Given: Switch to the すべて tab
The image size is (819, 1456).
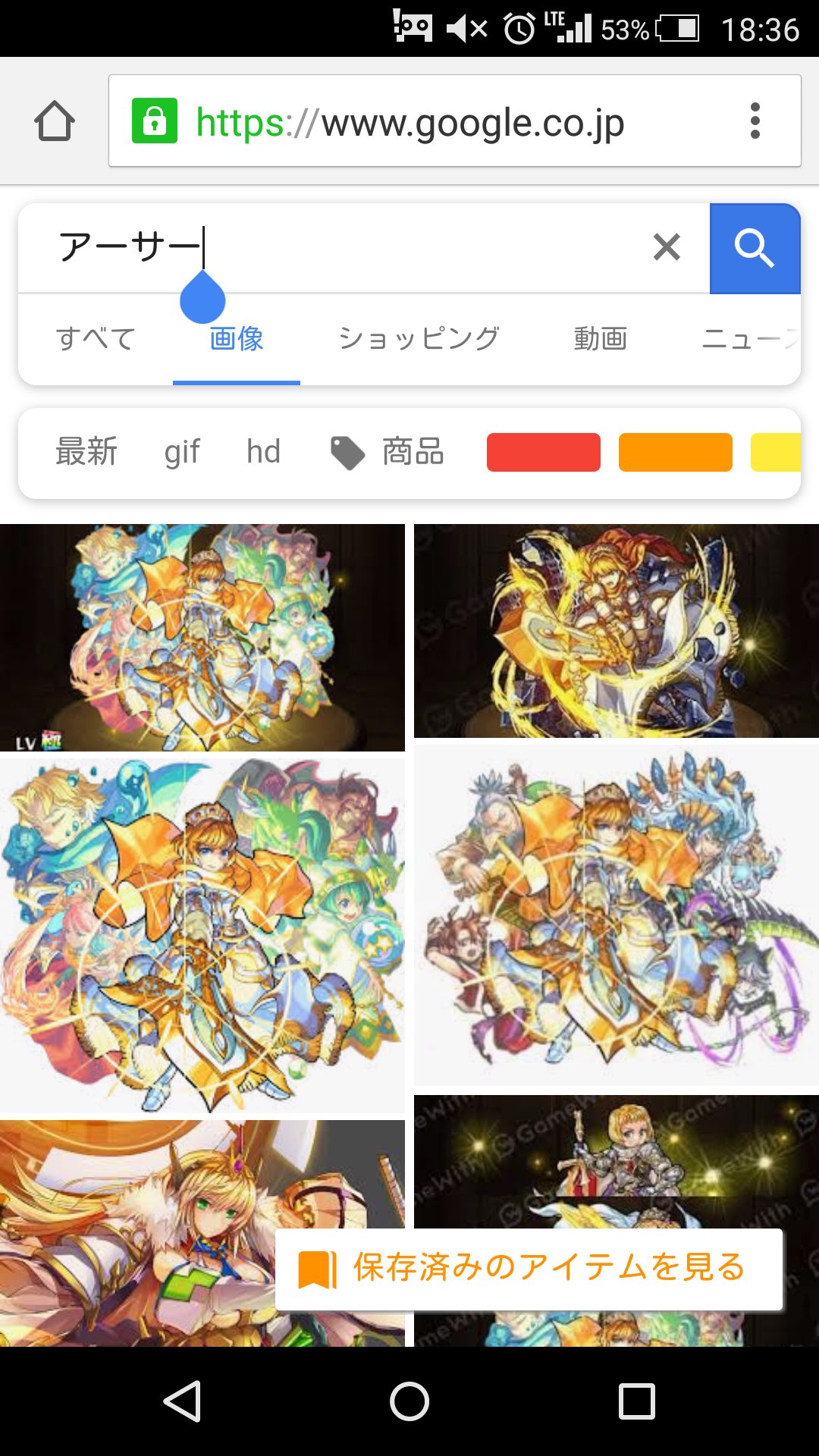Looking at the screenshot, I should click(x=96, y=338).
